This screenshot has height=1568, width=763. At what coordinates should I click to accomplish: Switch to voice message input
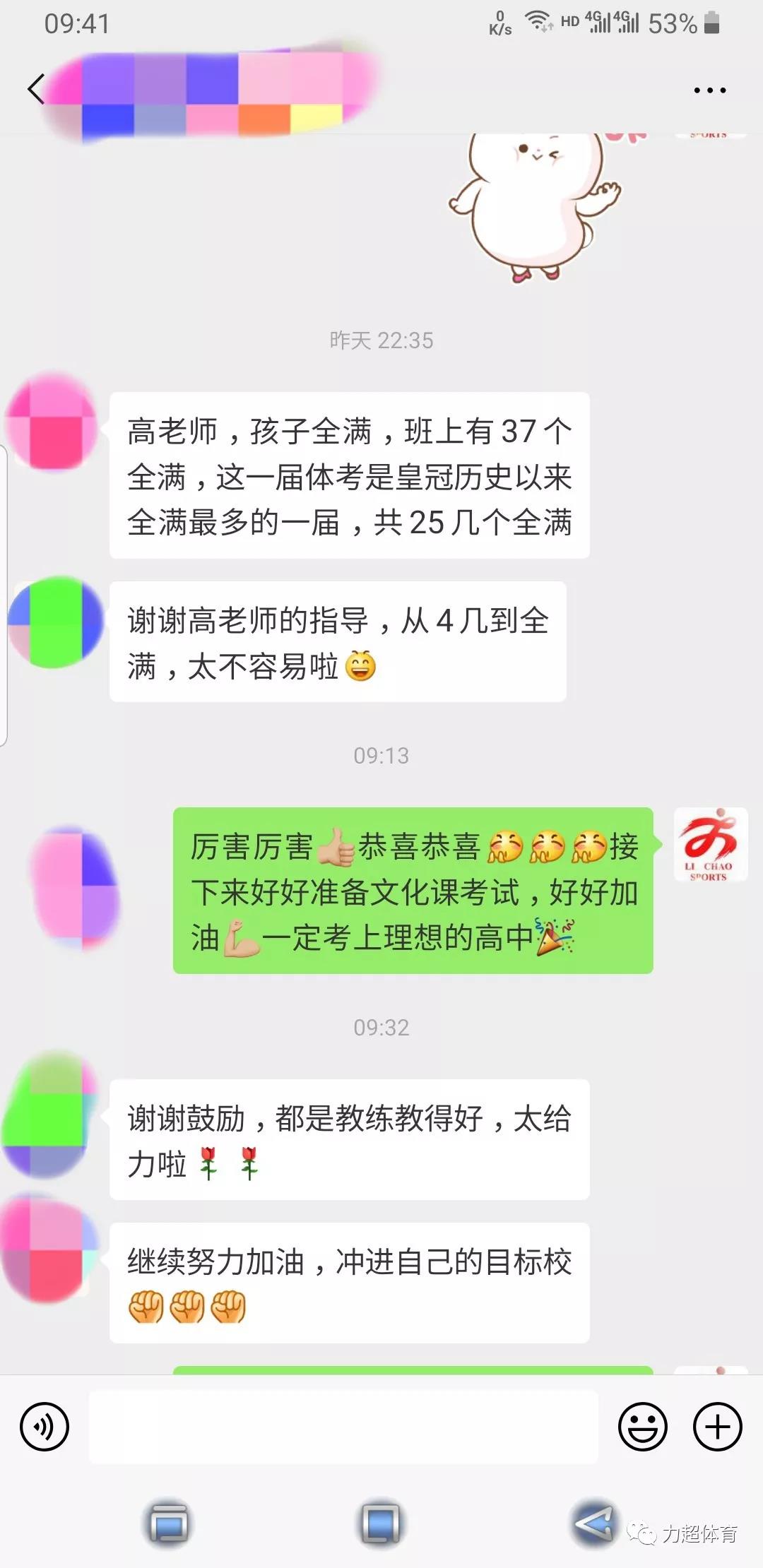[45, 1427]
